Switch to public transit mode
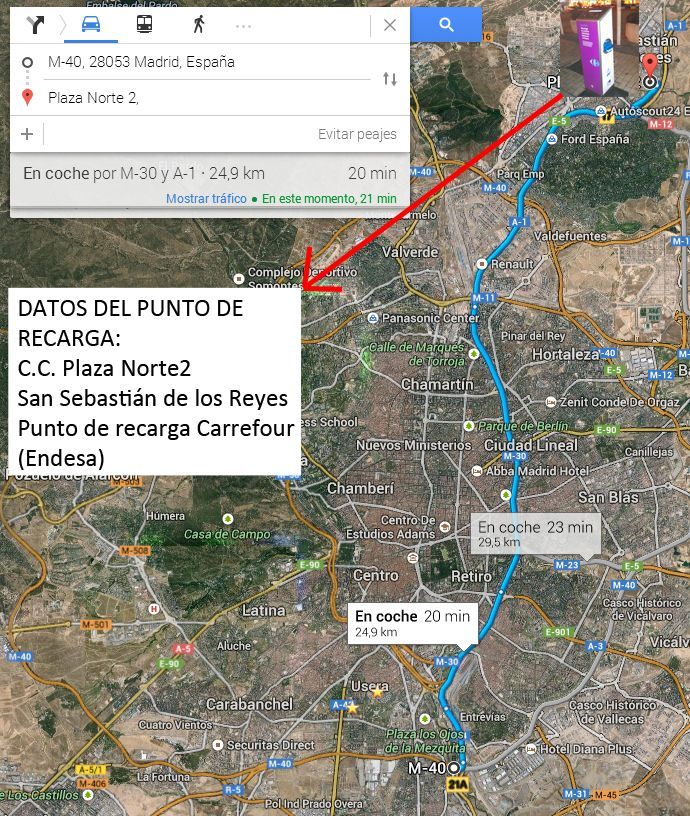This screenshot has height=816, width=690. tap(145, 25)
